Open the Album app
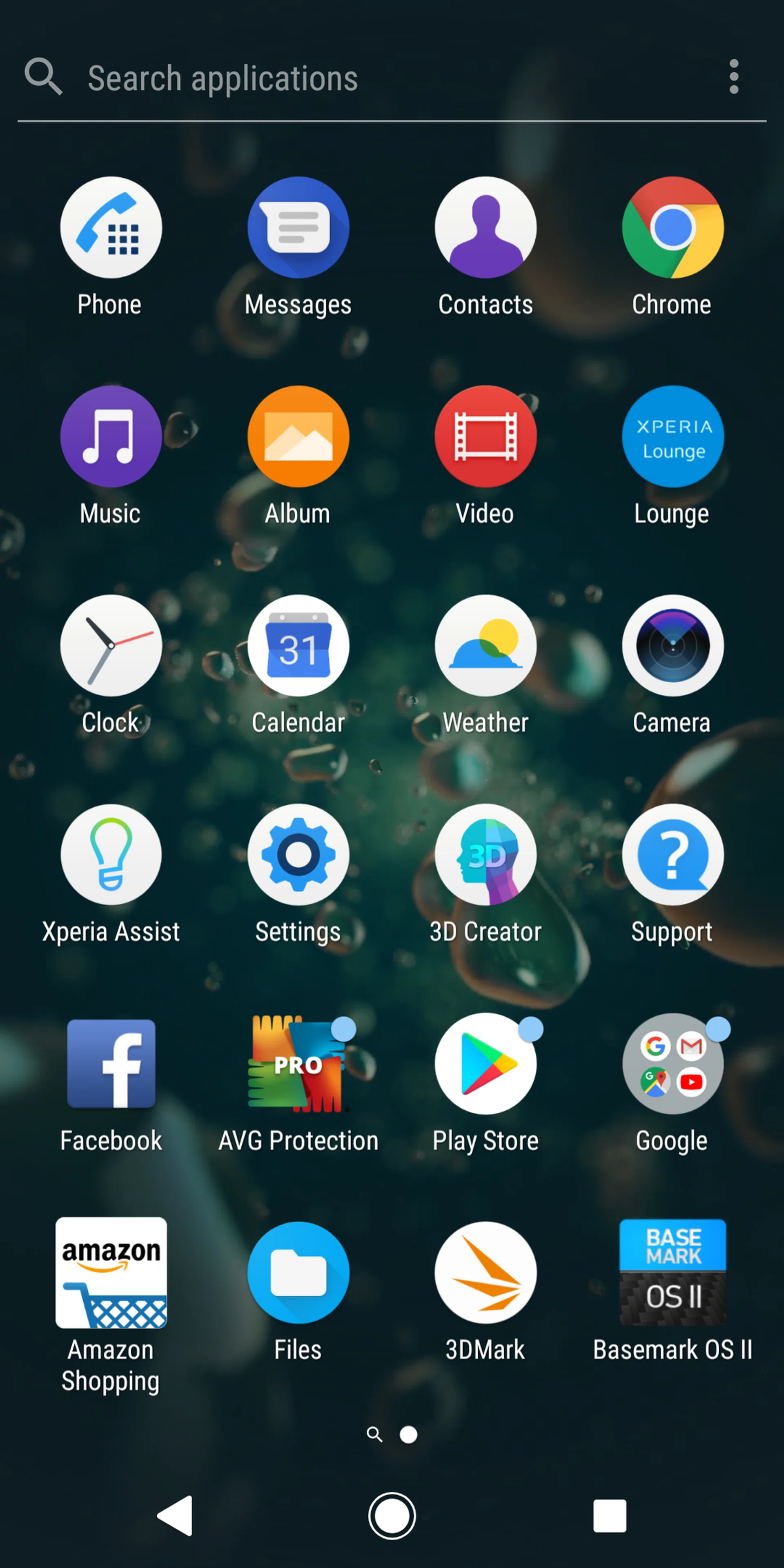 (298, 437)
